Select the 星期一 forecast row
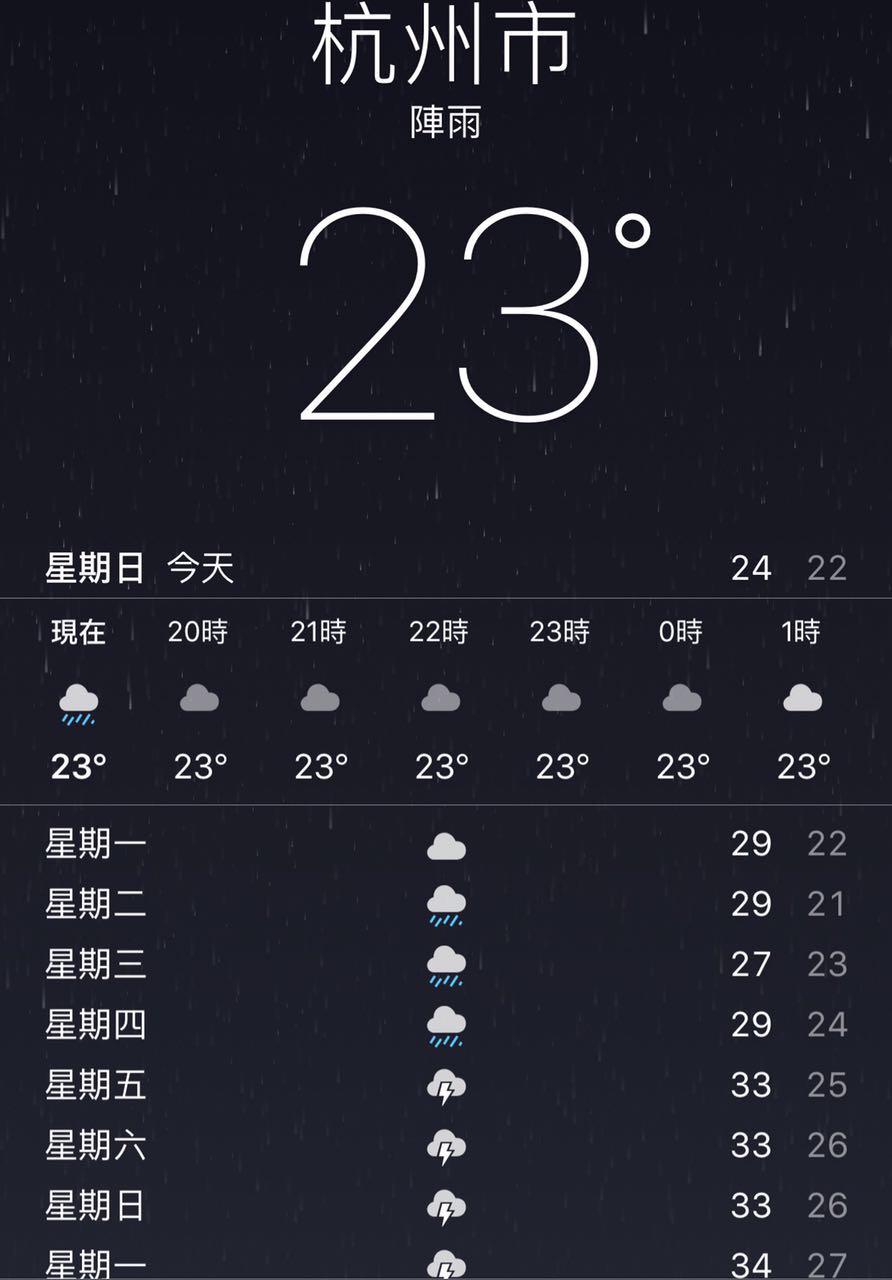 (x=95, y=843)
